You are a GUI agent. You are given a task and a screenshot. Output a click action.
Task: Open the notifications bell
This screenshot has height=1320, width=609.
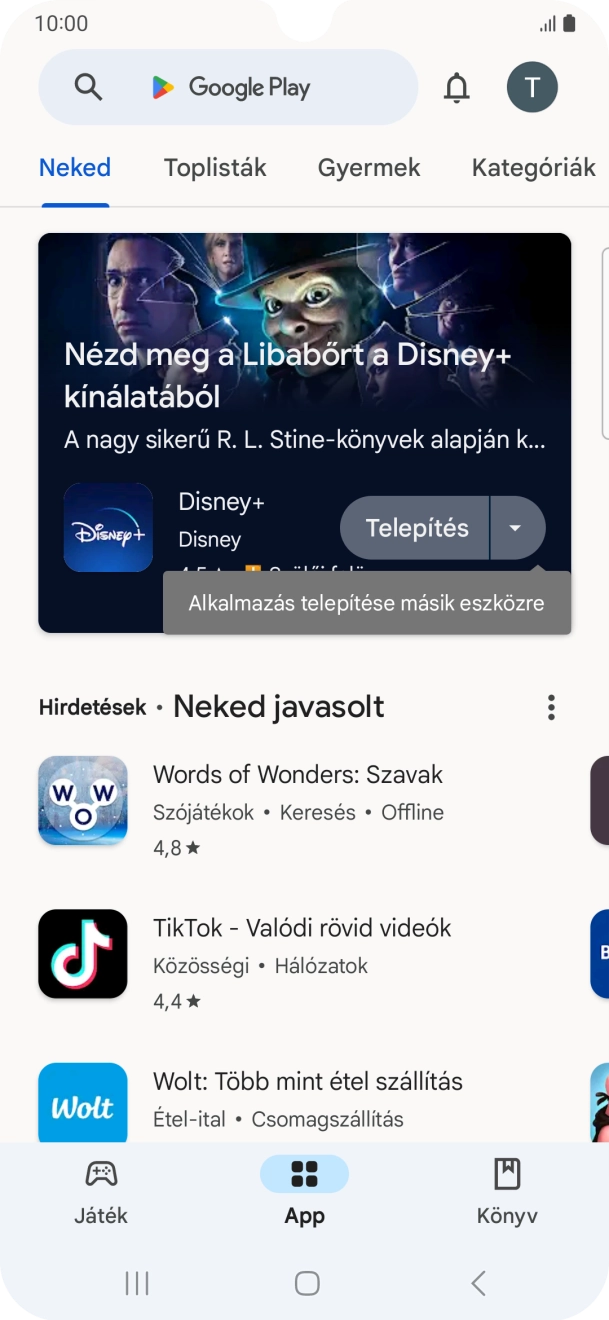click(457, 88)
